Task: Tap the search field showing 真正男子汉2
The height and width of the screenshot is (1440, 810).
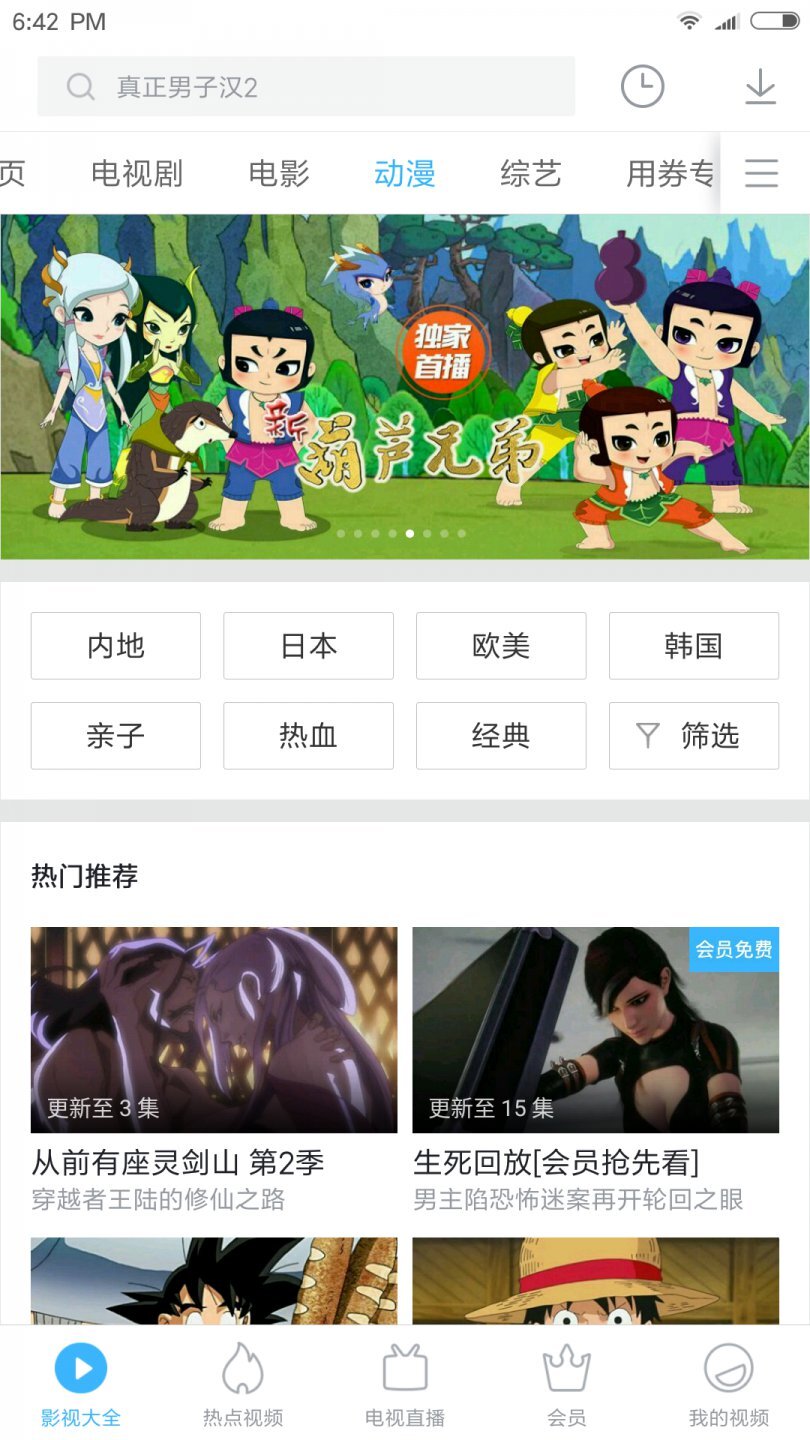Action: pyautogui.click(x=305, y=86)
